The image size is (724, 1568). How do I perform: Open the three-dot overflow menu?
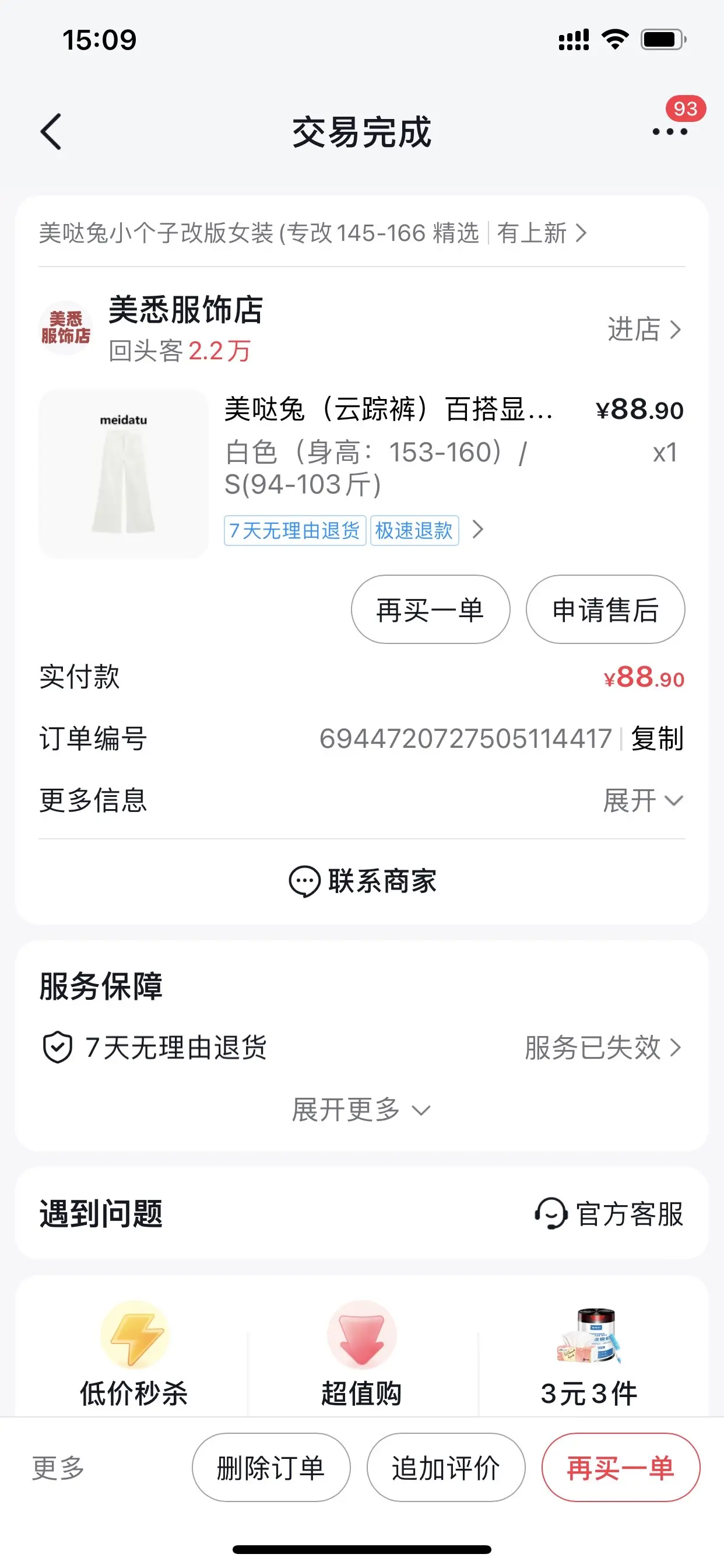669,131
